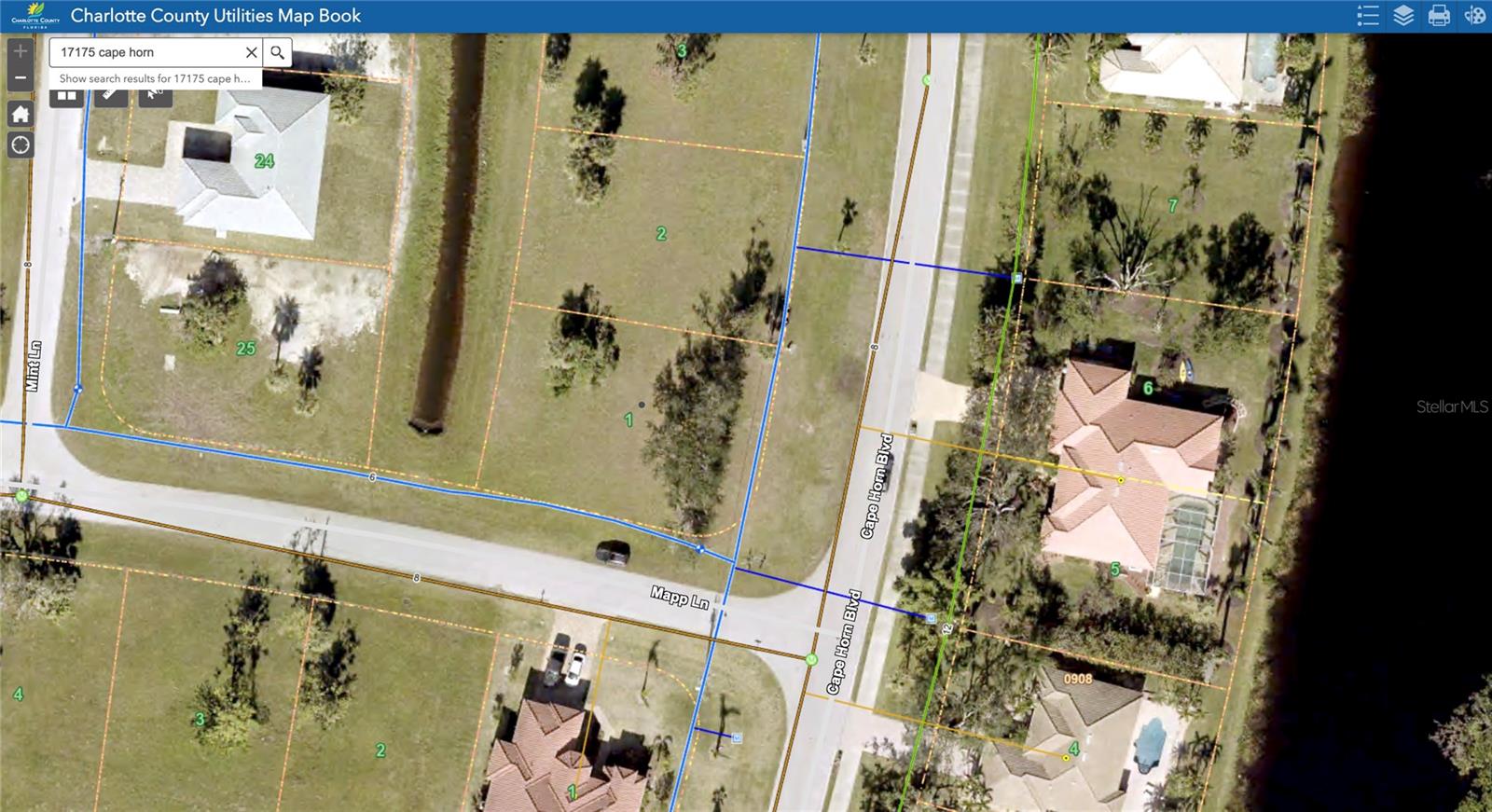
Task: Open the draw palette tool
Action: click(1474, 16)
